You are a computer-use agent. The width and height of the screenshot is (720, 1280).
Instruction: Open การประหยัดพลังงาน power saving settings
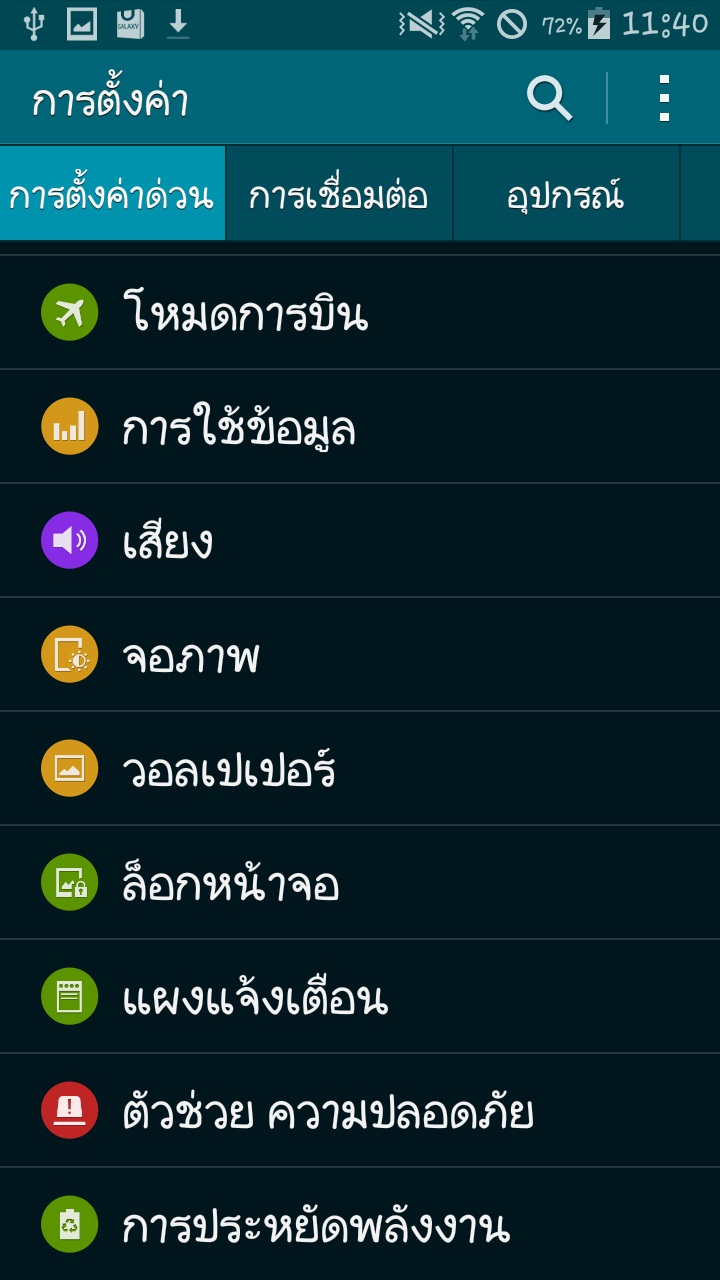360,1224
